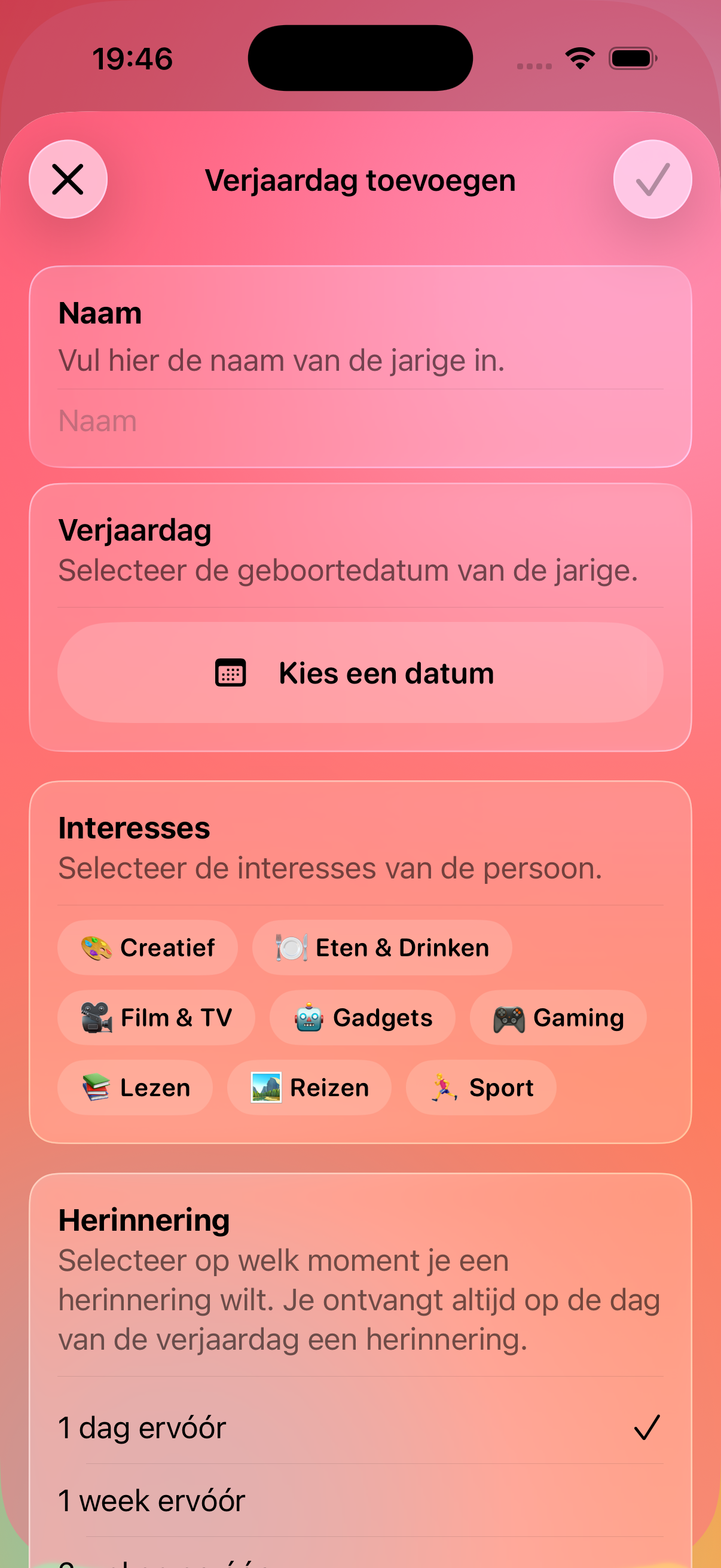
Task: Click the Wi-Fi icon in the status bar
Action: point(580,57)
